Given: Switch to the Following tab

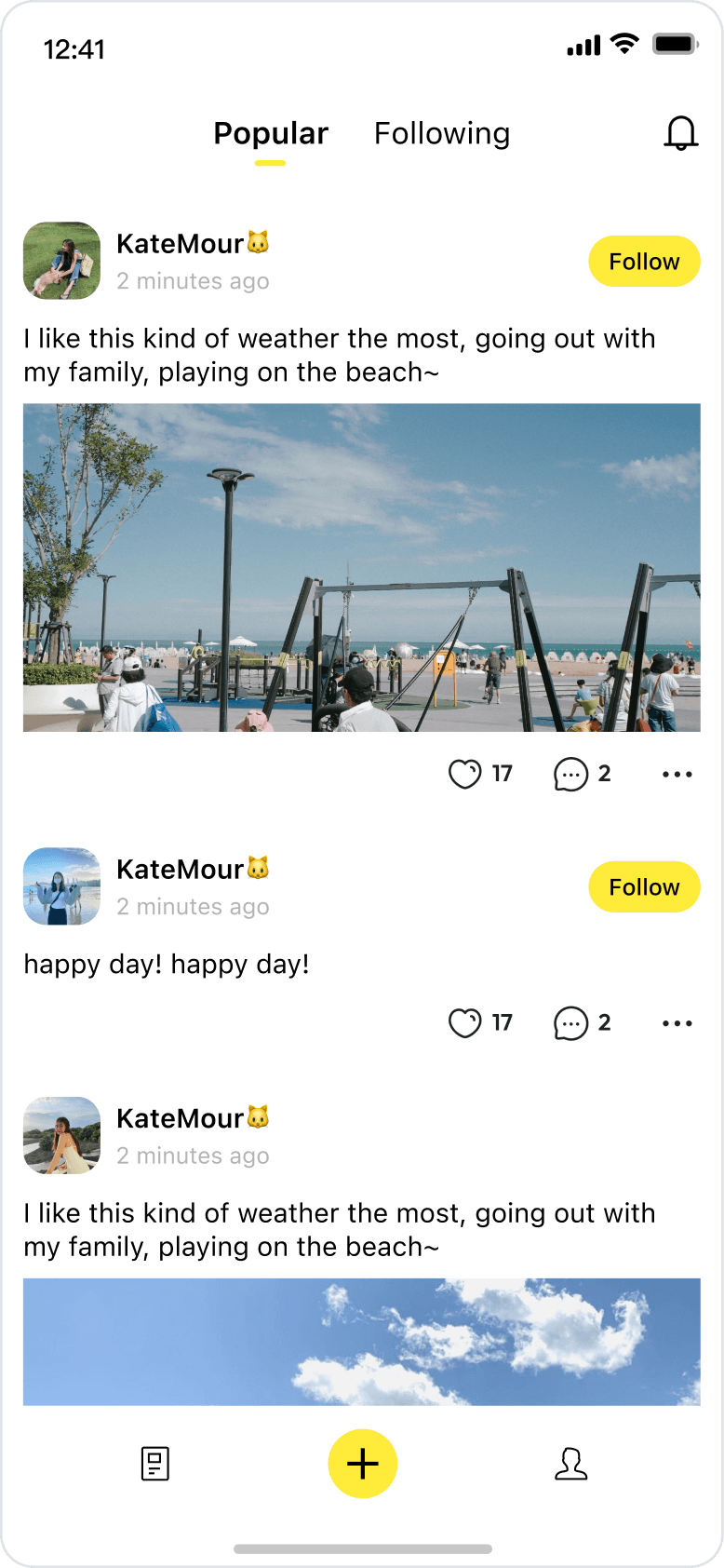Looking at the screenshot, I should click(x=442, y=134).
